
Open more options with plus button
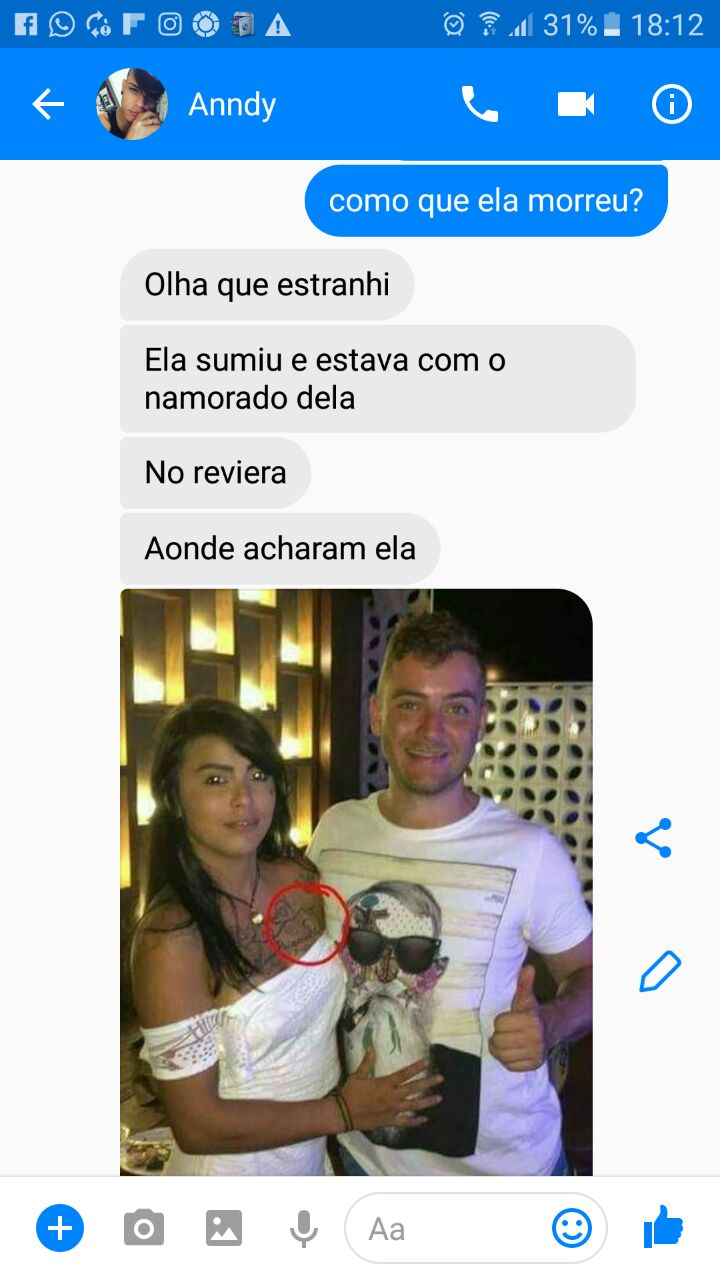pyautogui.click(x=60, y=1228)
